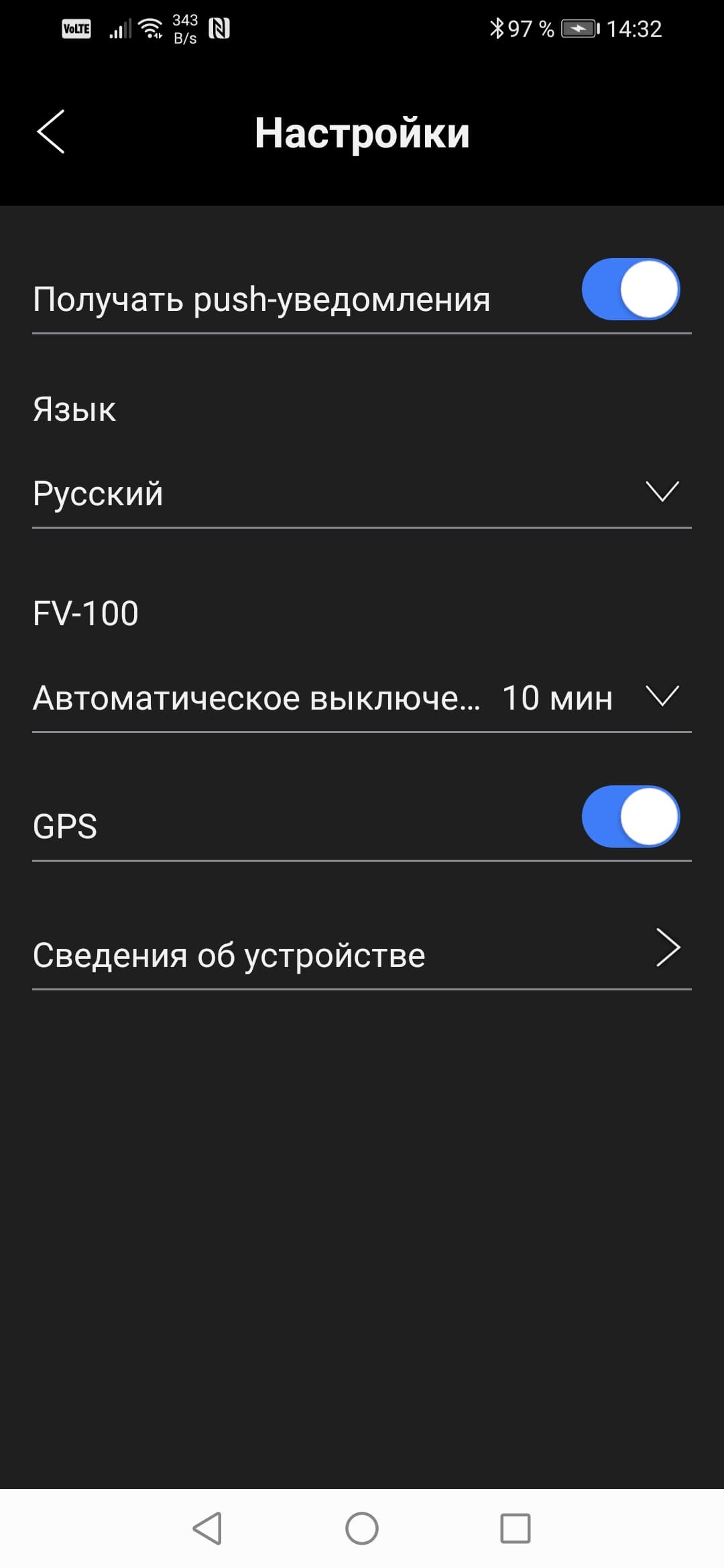This screenshot has width=724, height=1568.
Task: Go back from the Настройки screen
Action: tap(51, 132)
